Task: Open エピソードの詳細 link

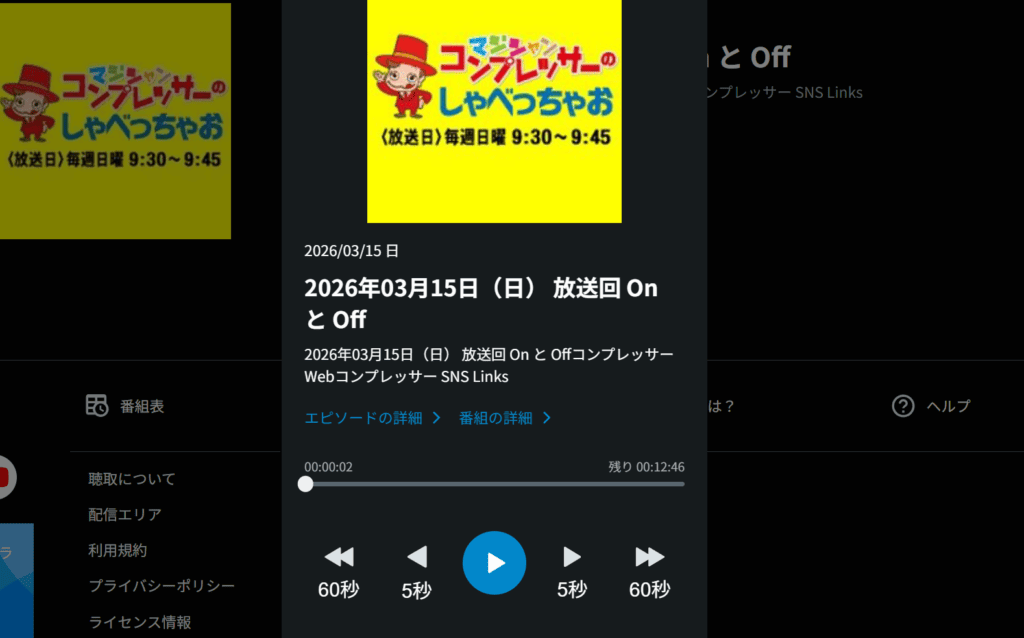Action: click(x=372, y=418)
